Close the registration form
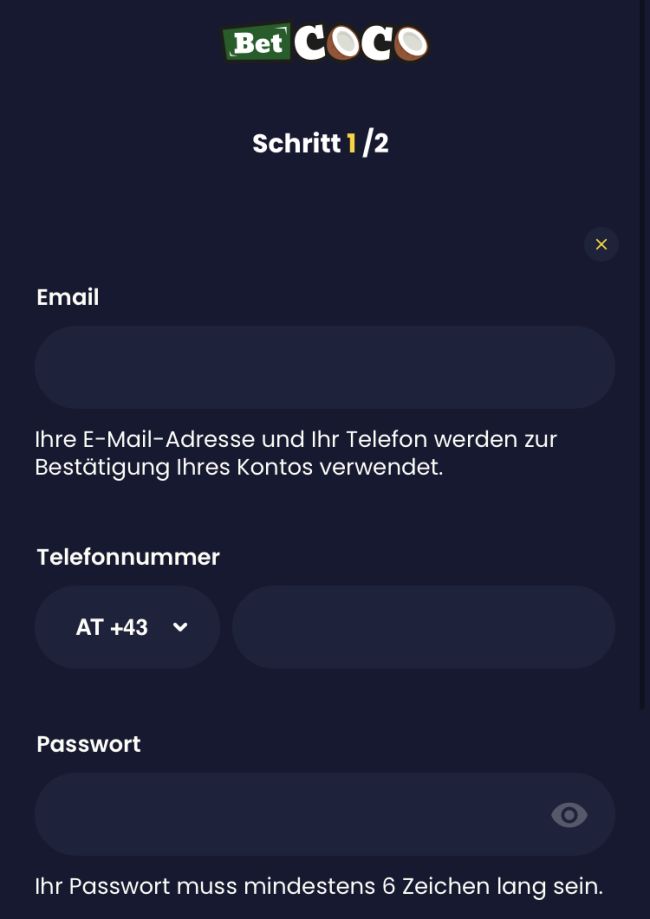 (601, 244)
